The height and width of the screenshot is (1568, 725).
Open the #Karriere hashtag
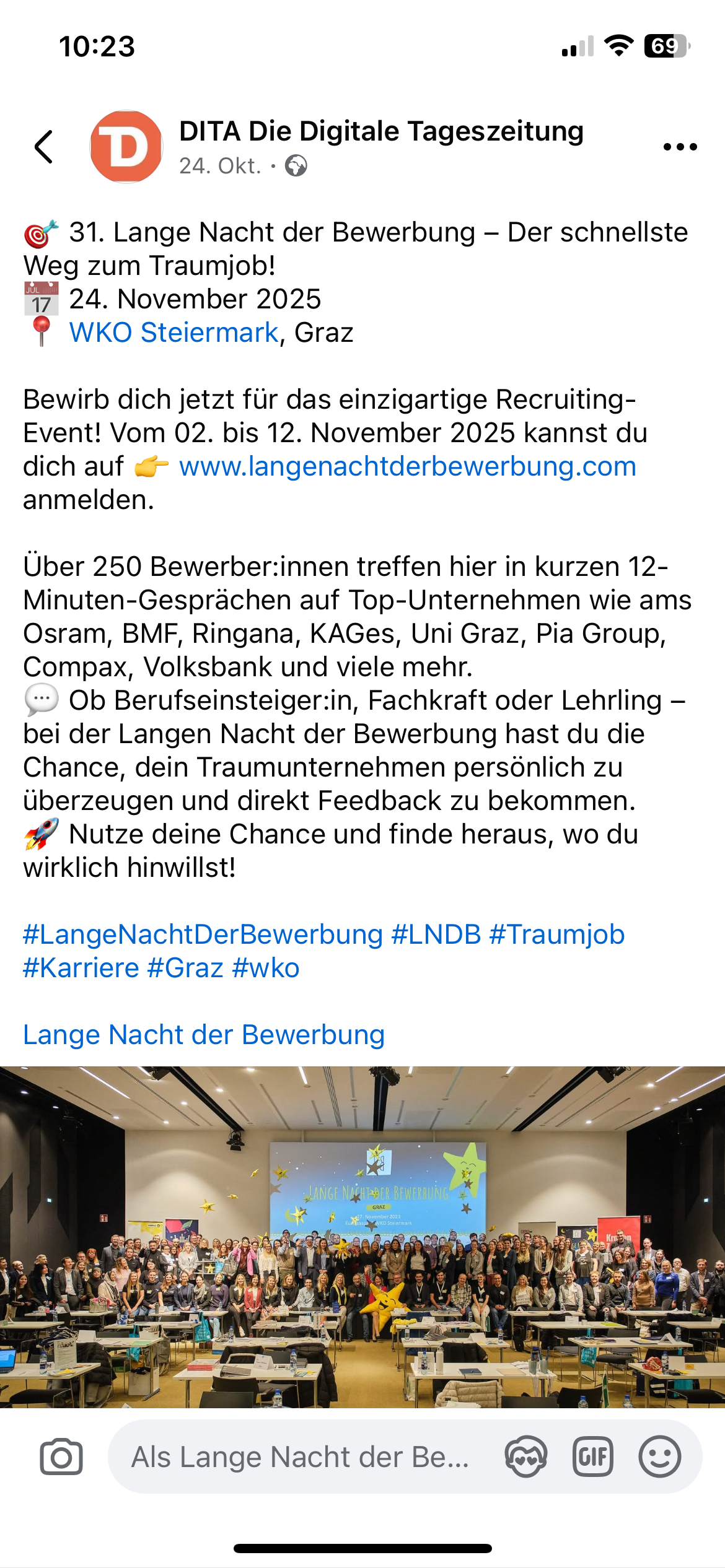click(81, 968)
